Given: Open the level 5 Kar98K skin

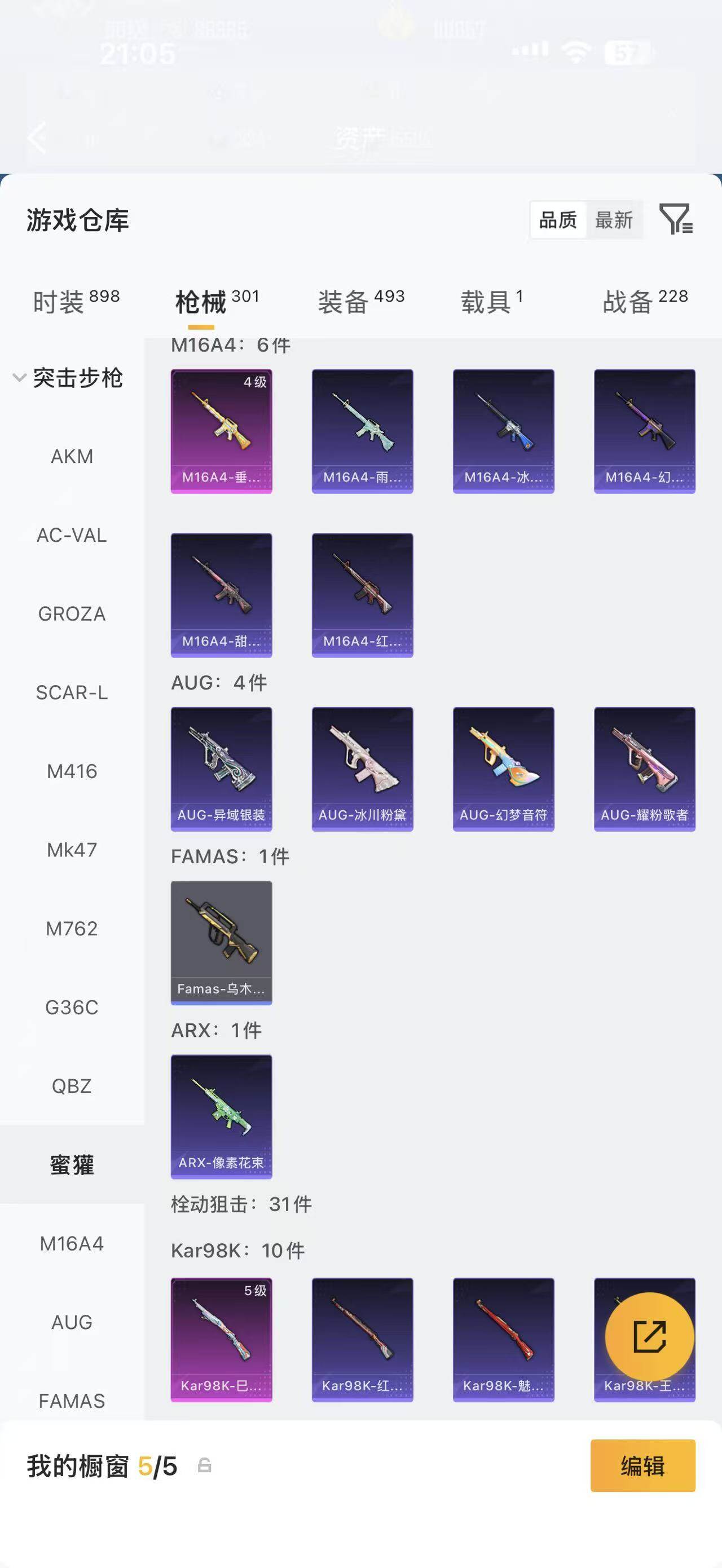Looking at the screenshot, I should (x=221, y=1339).
